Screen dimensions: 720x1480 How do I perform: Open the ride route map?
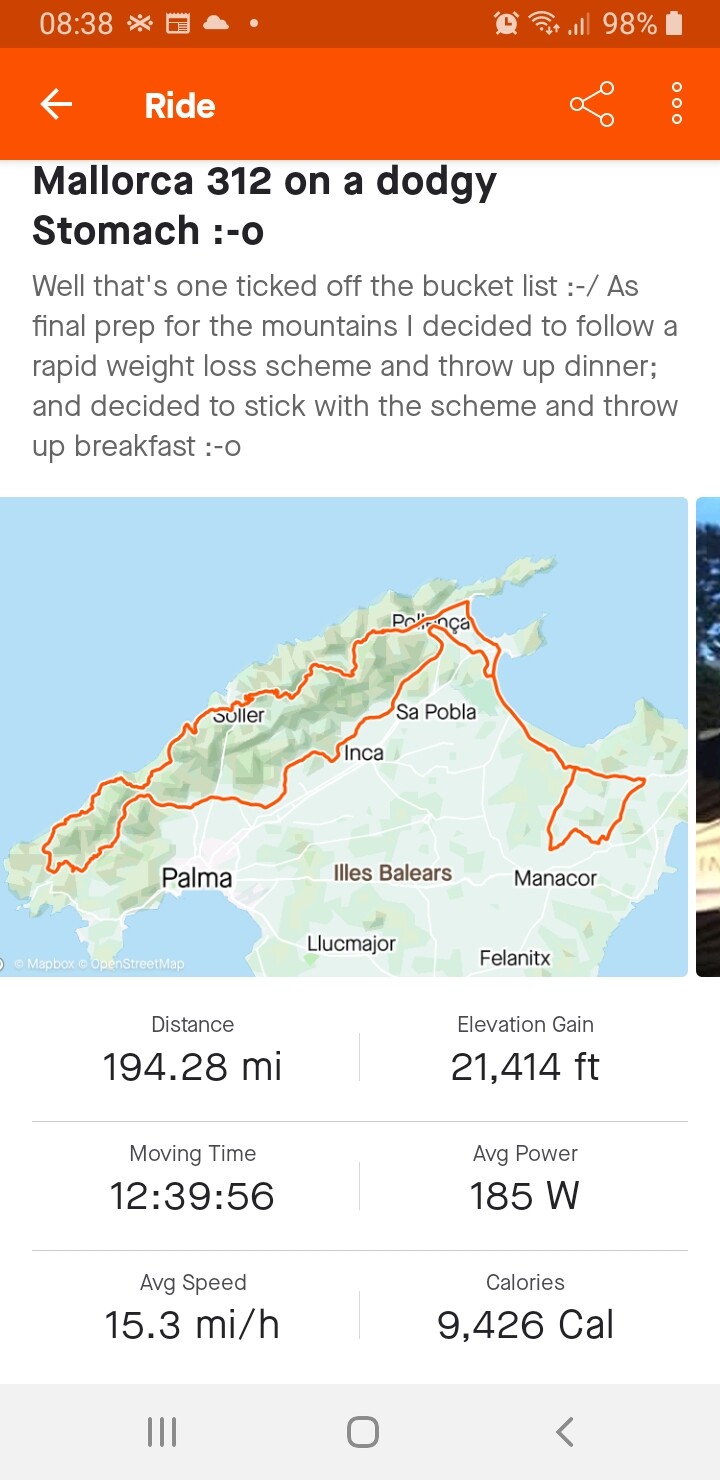tap(344, 736)
